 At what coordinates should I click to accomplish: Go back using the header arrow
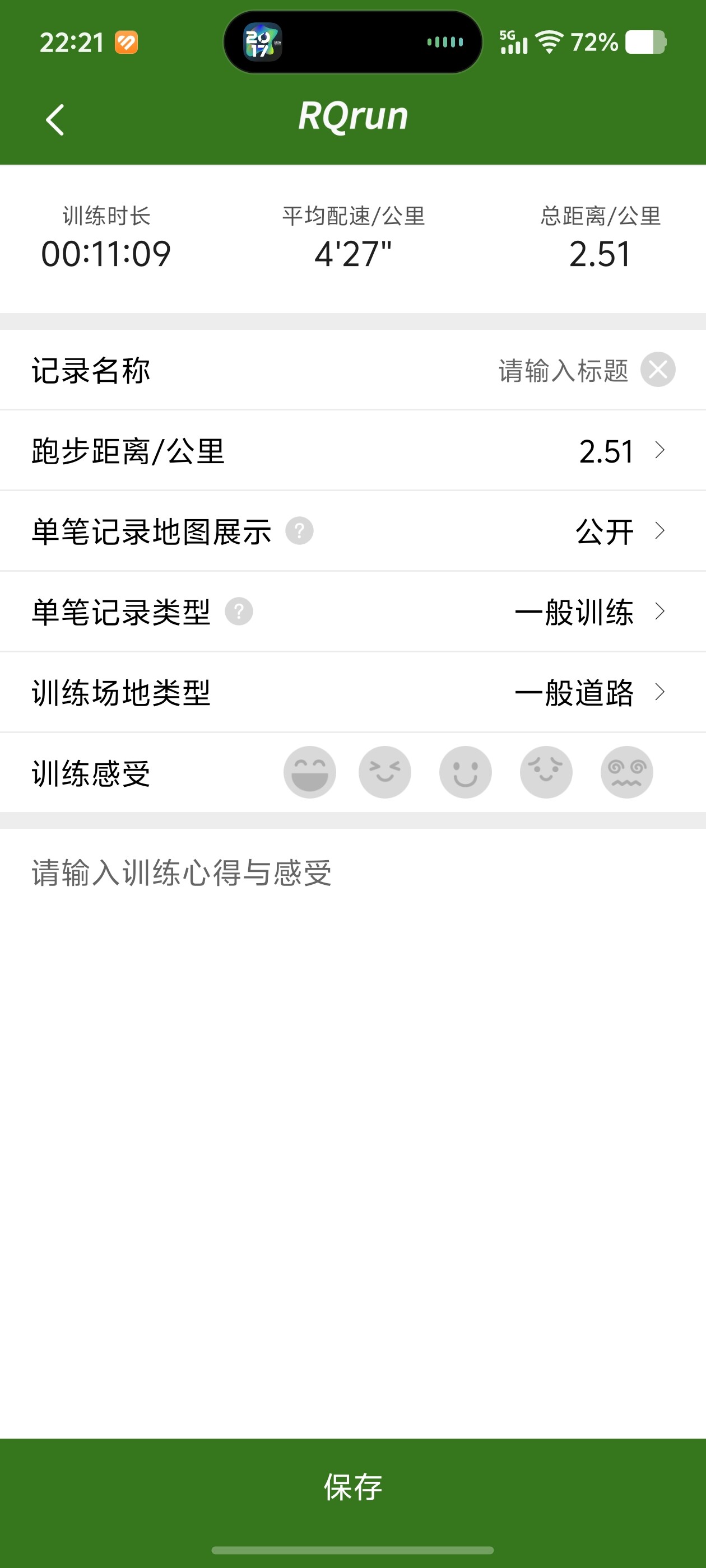(x=55, y=119)
